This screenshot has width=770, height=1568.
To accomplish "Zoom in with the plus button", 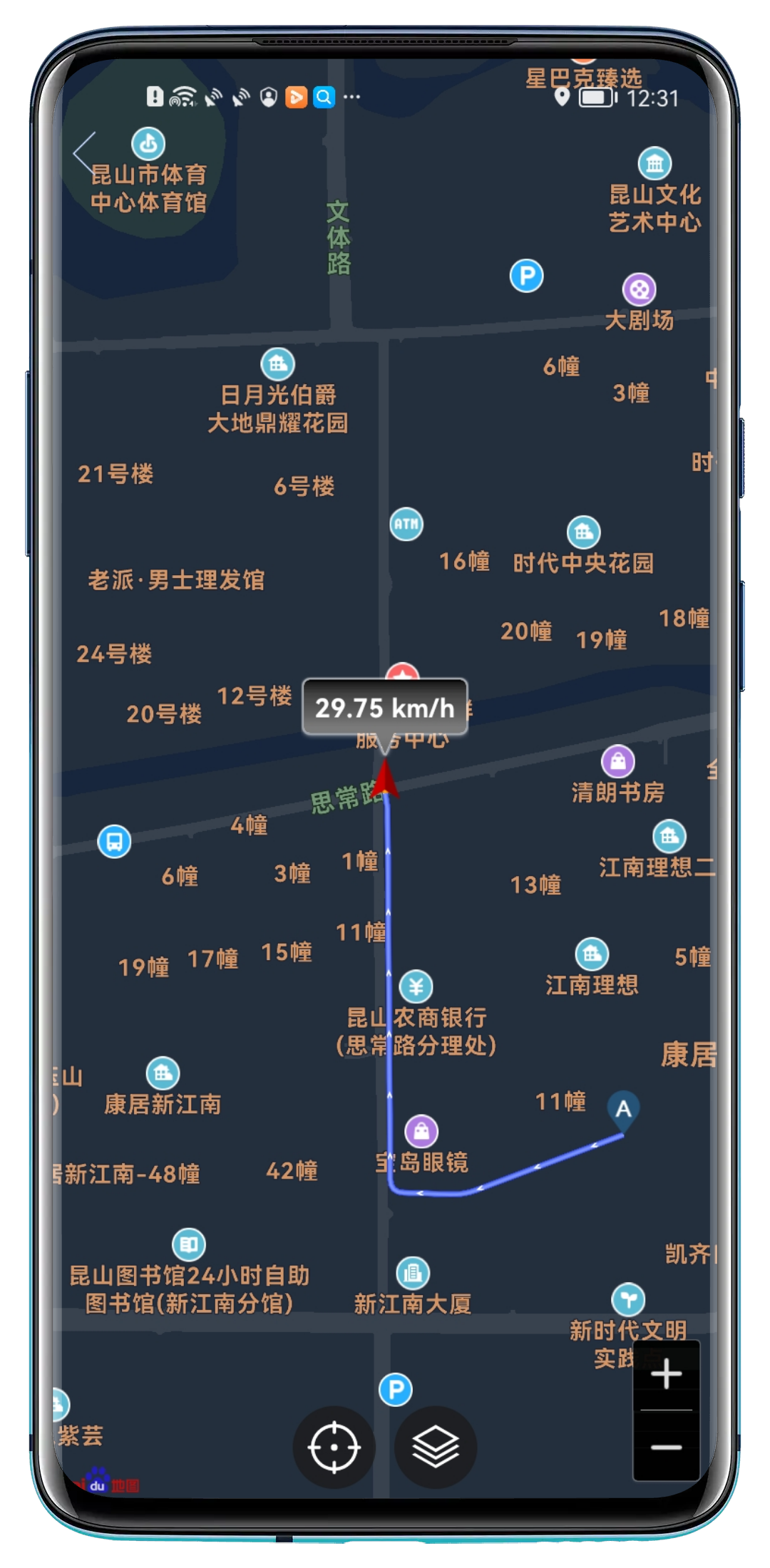I will (667, 1374).
